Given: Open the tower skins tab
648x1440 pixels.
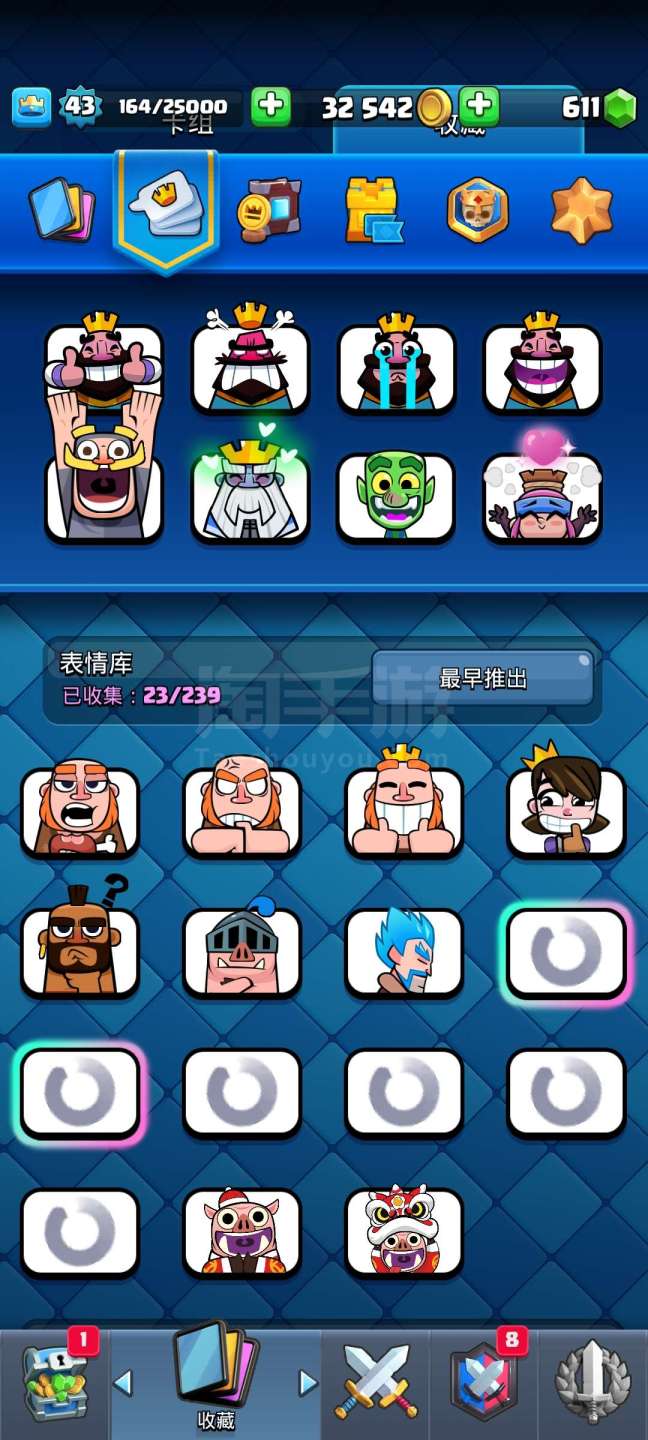Looking at the screenshot, I should point(373,210).
